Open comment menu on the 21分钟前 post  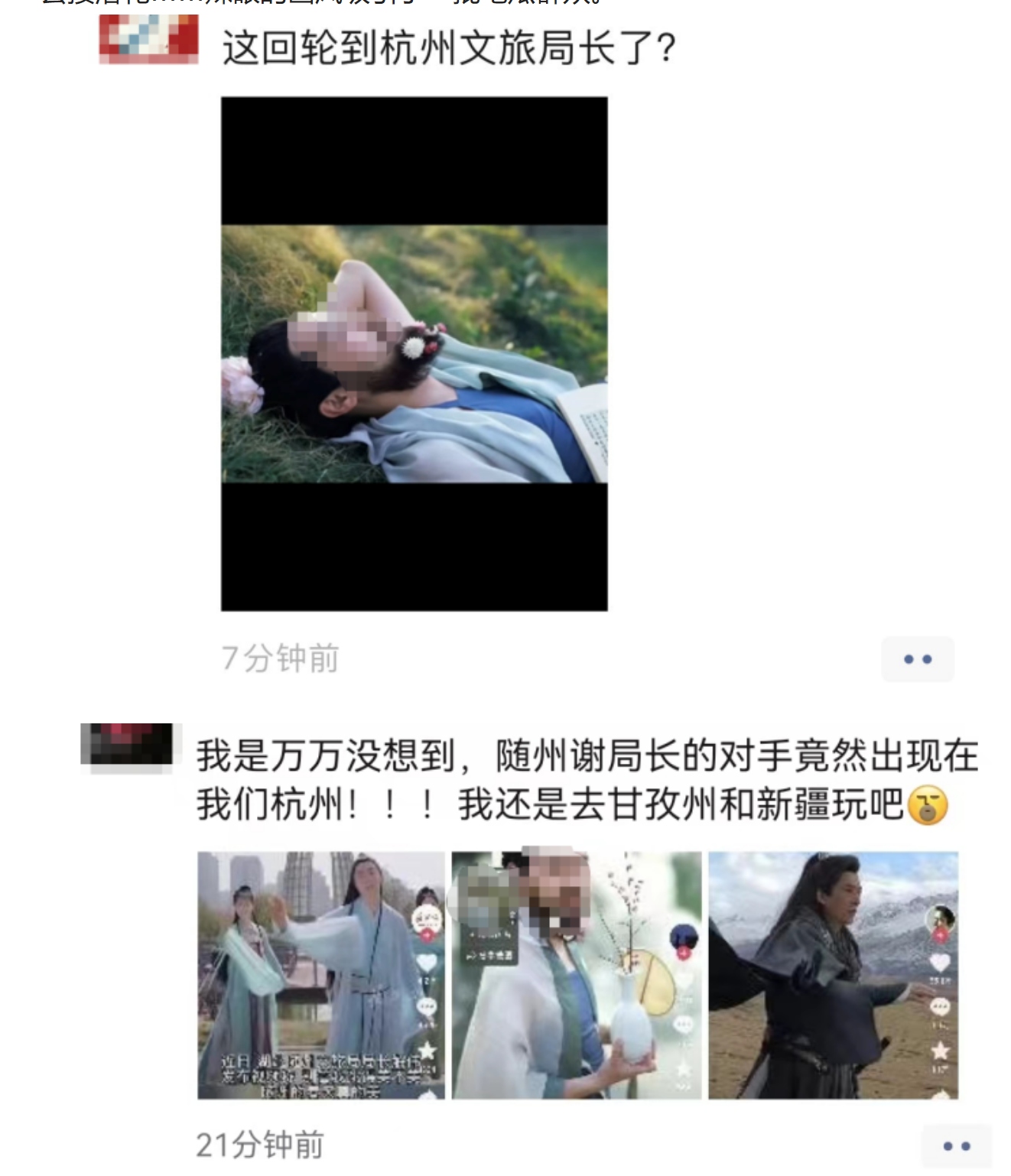coord(956,1146)
